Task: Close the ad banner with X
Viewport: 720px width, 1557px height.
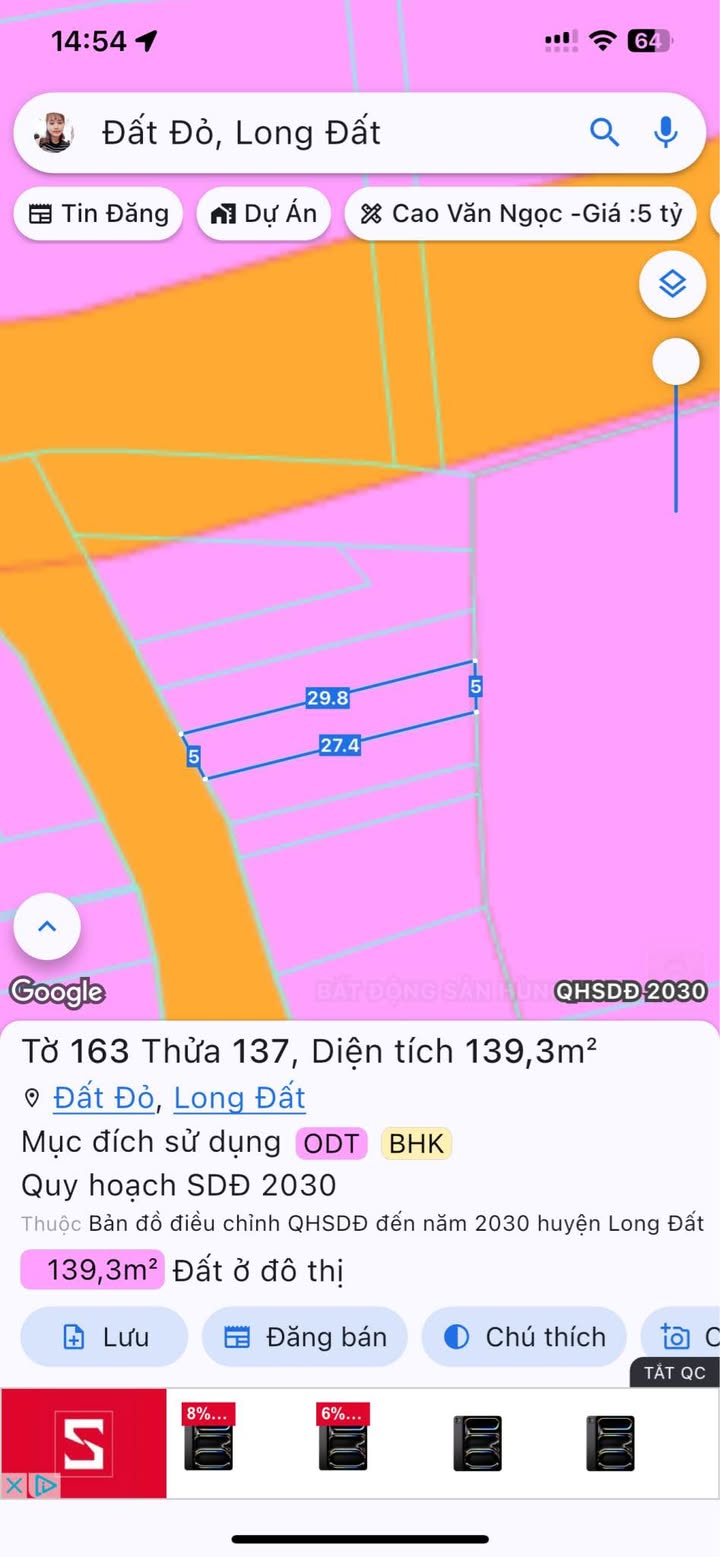Action: pyautogui.click(x=15, y=1485)
